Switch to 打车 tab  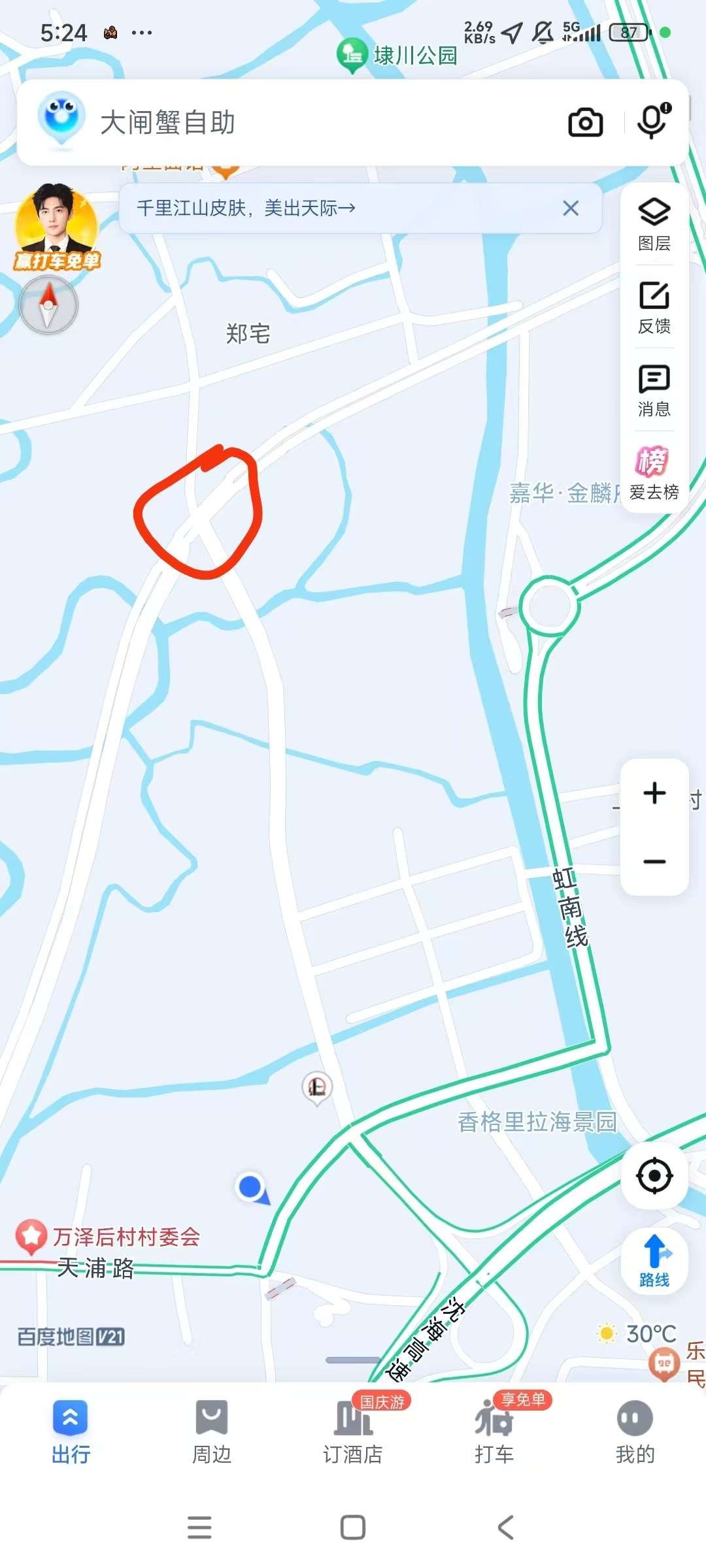[x=494, y=1432]
